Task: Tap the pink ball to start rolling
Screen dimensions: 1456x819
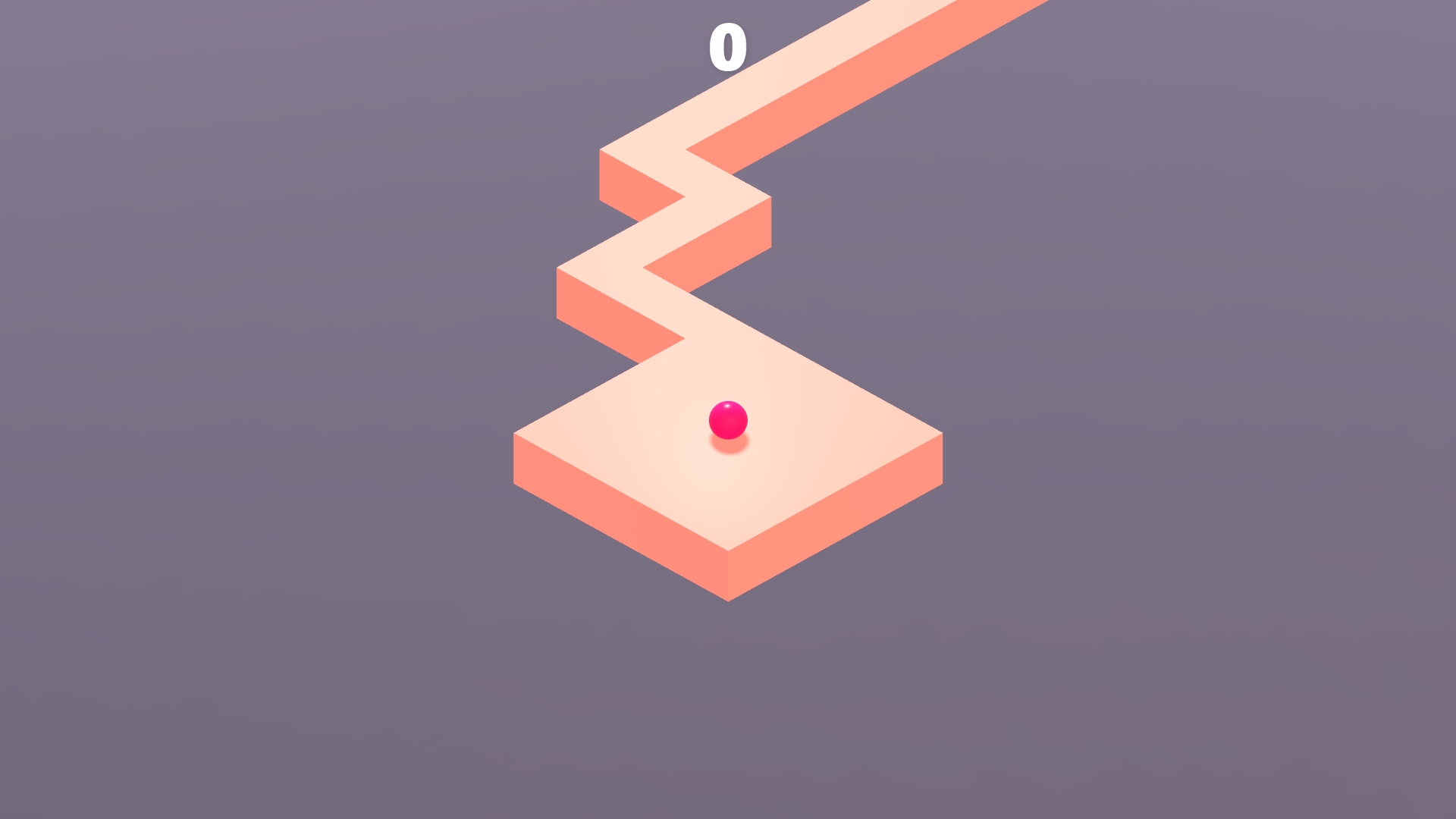Action: (x=728, y=420)
